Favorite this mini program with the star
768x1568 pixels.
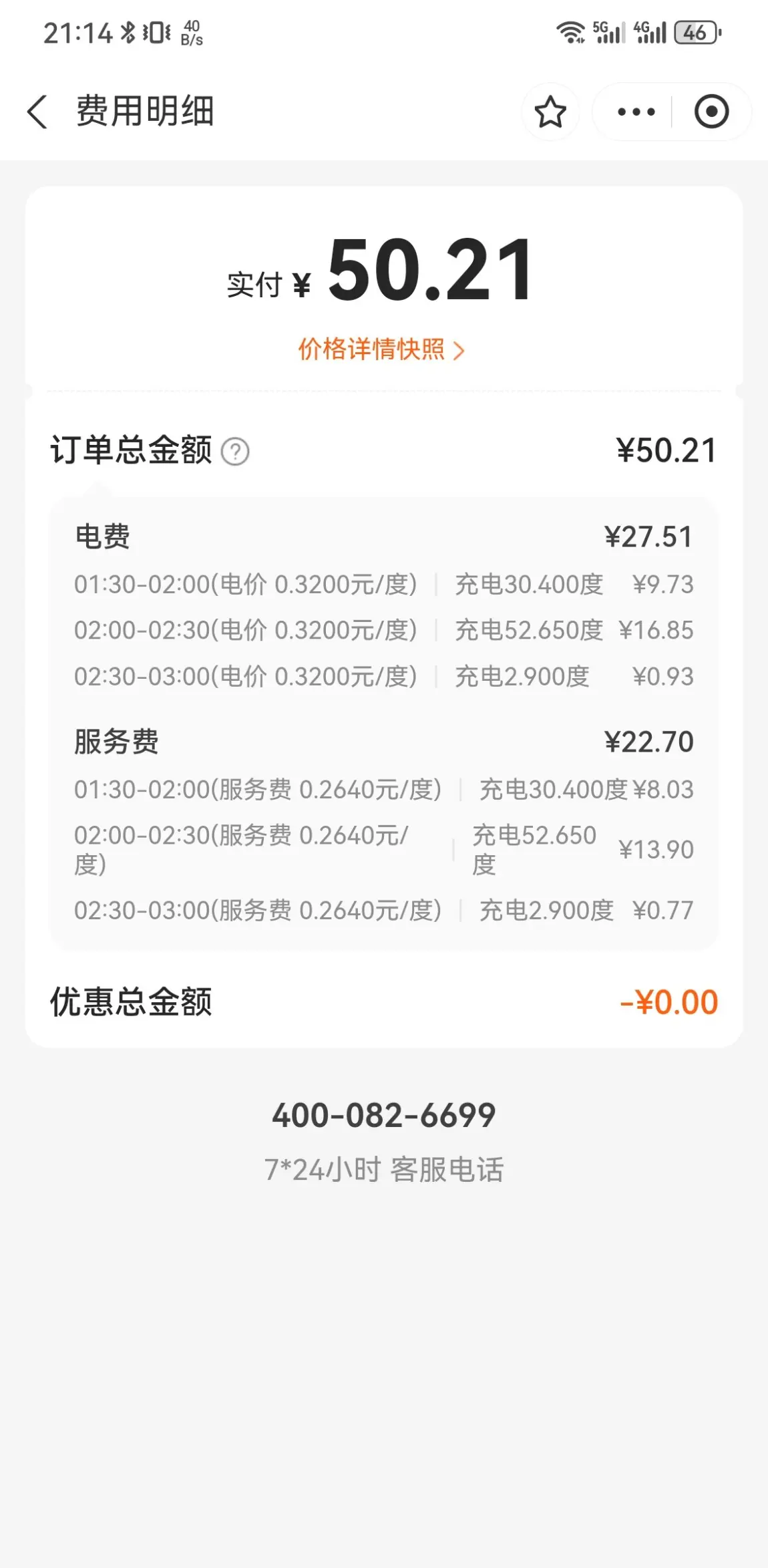pos(550,112)
